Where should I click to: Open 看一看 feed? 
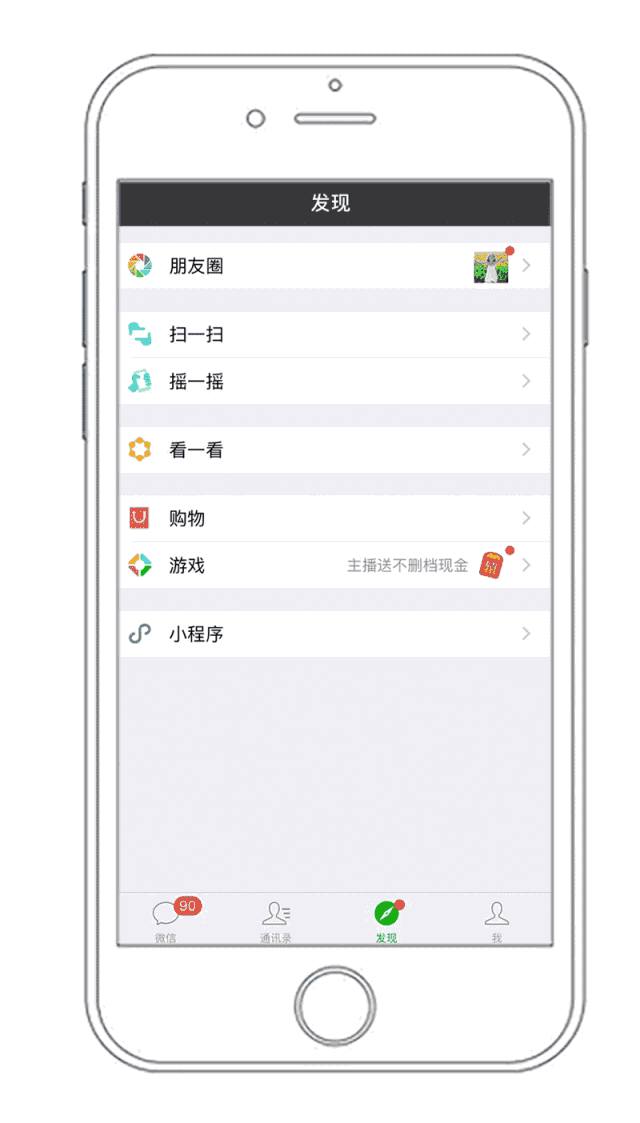coord(334,450)
